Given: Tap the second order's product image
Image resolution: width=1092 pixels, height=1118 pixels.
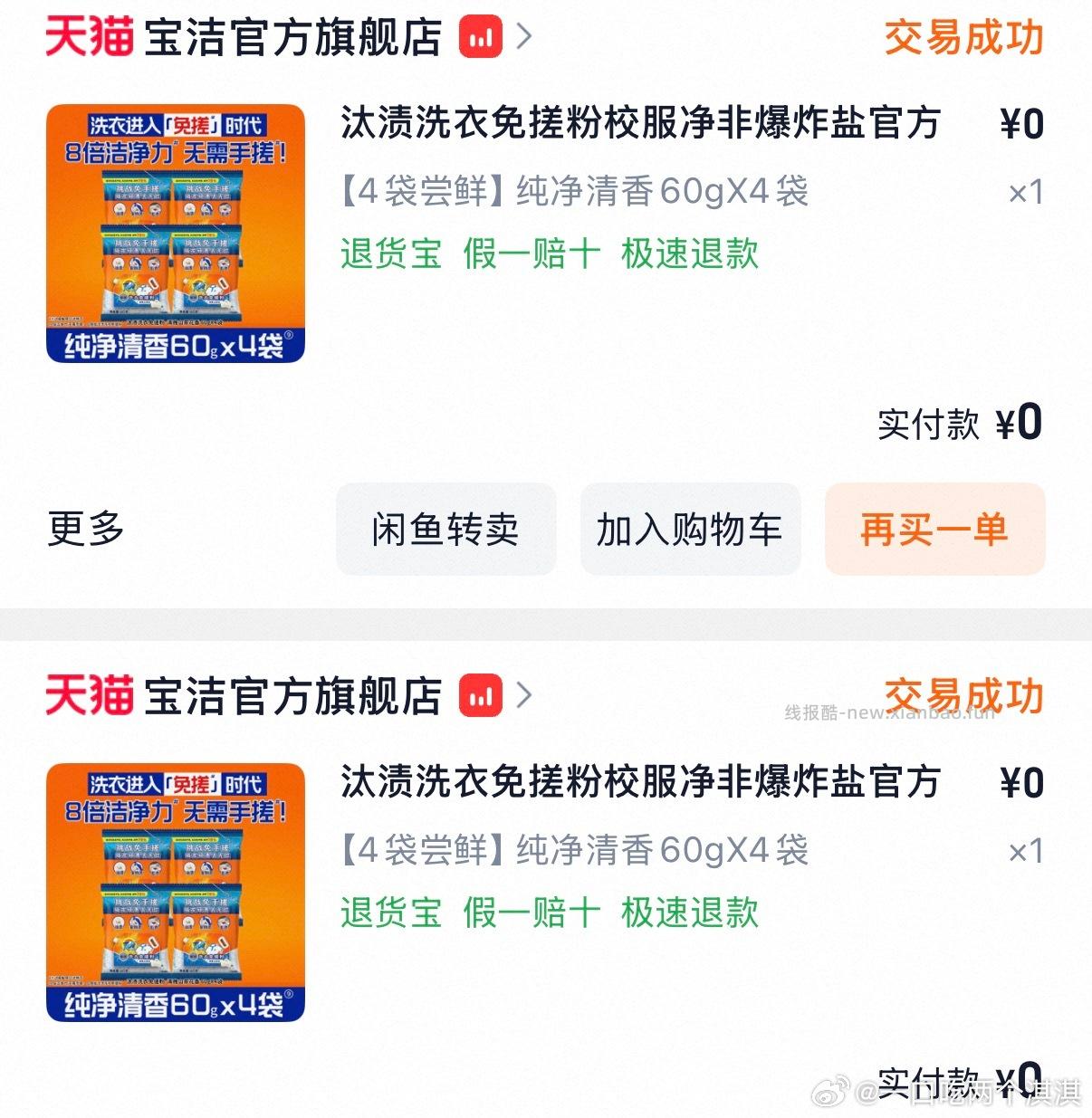Looking at the screenshot, I should point(177,892).
